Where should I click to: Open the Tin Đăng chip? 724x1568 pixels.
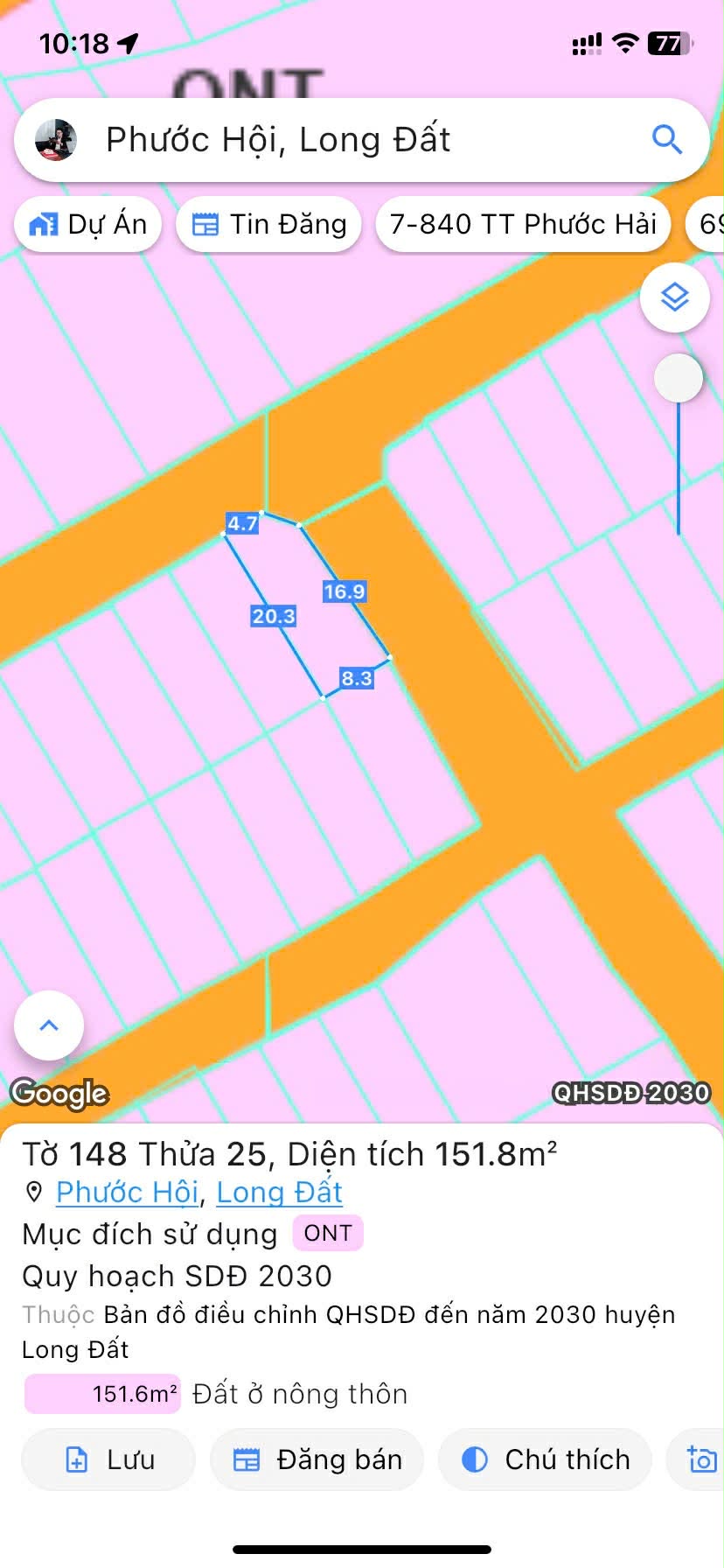pos(269,225)
